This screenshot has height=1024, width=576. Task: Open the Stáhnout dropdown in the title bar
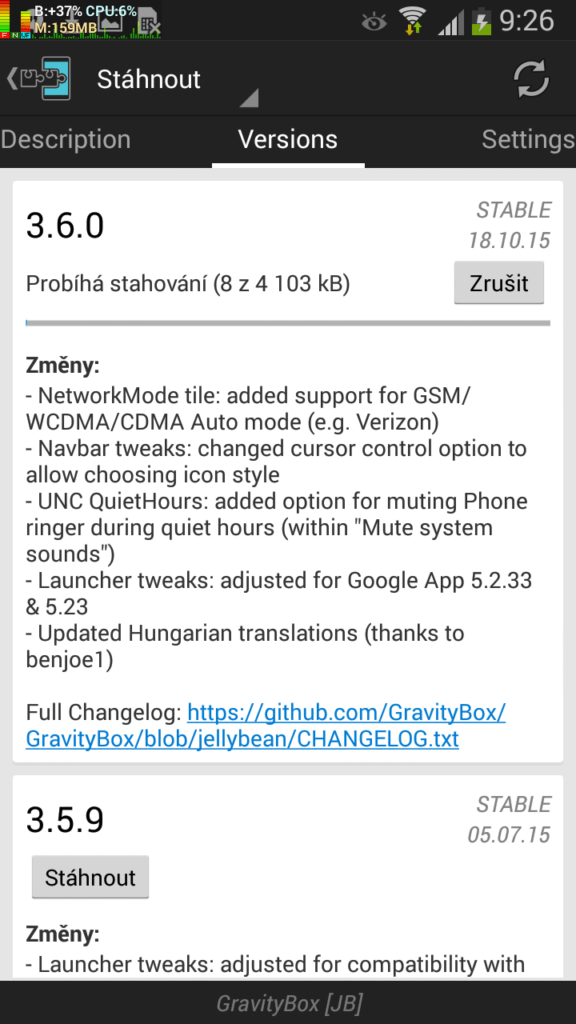[x=178, y=80]
